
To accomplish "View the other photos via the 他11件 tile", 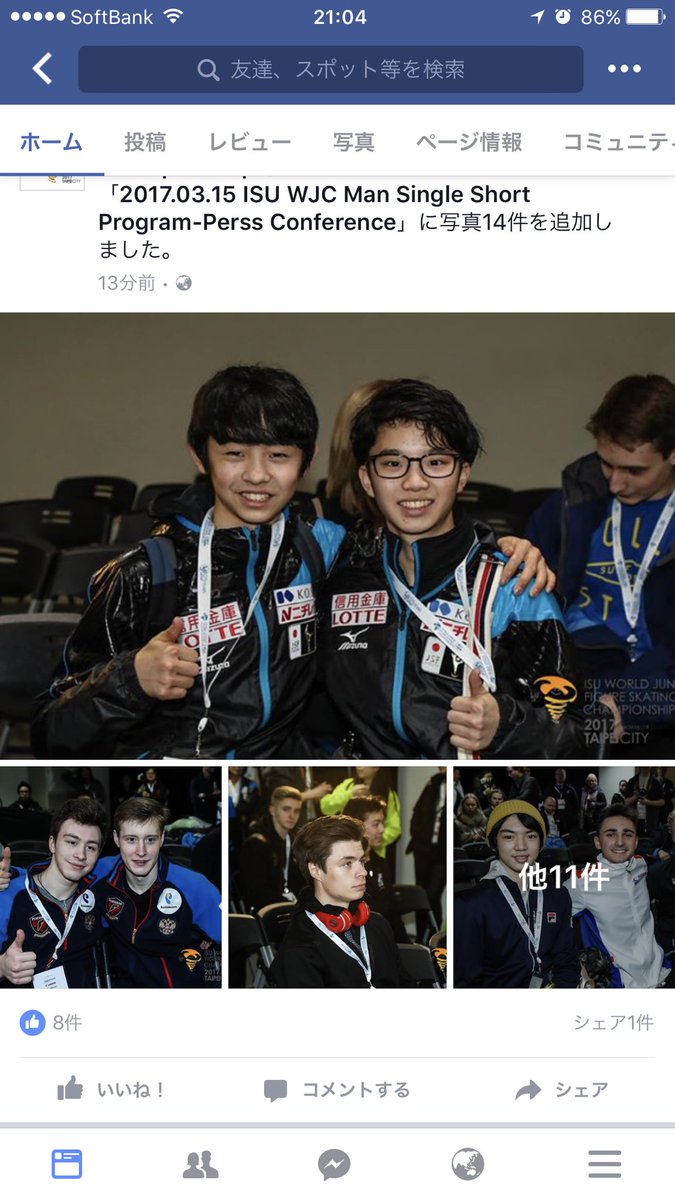I will click(x=564, y=877).
